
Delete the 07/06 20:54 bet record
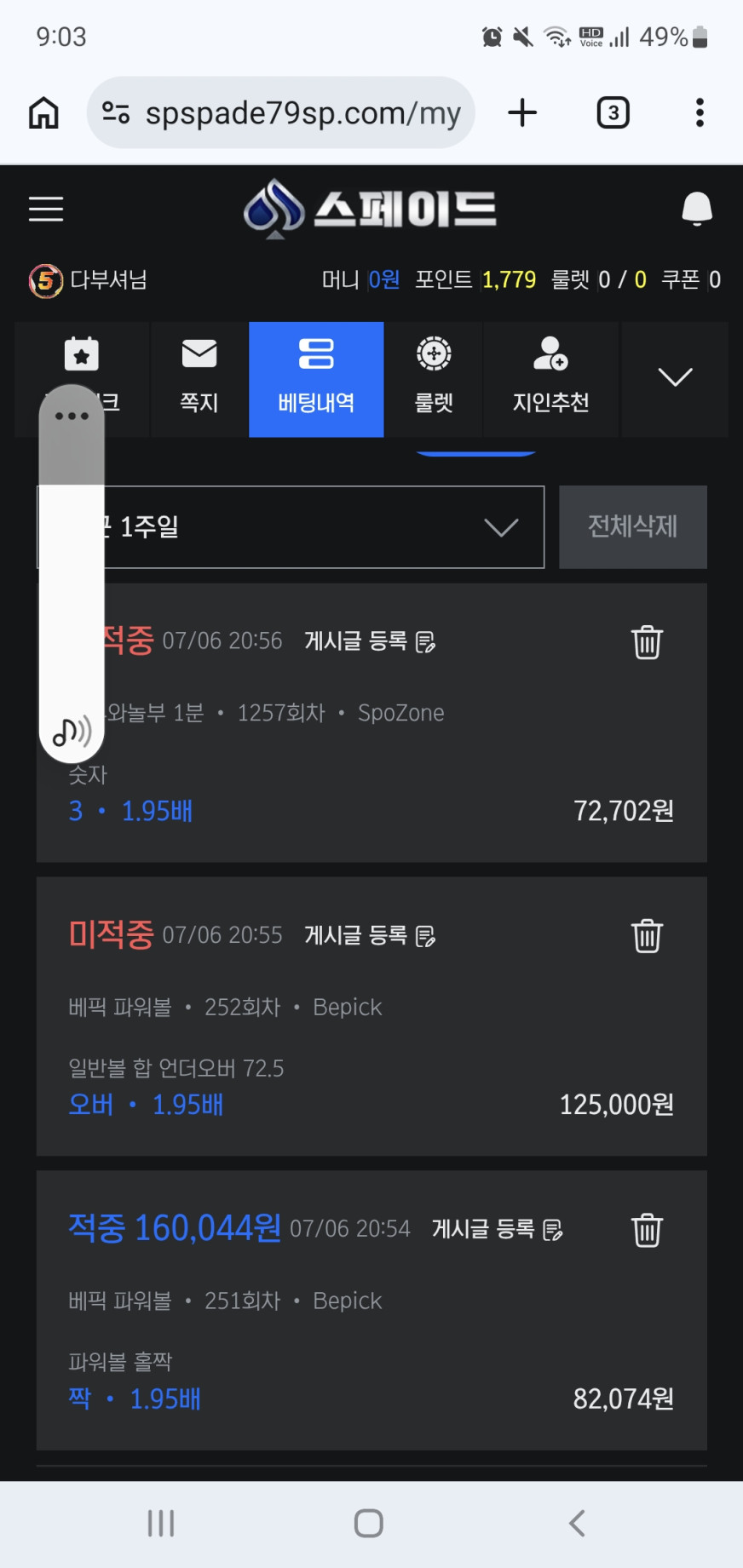point(647,1230)
